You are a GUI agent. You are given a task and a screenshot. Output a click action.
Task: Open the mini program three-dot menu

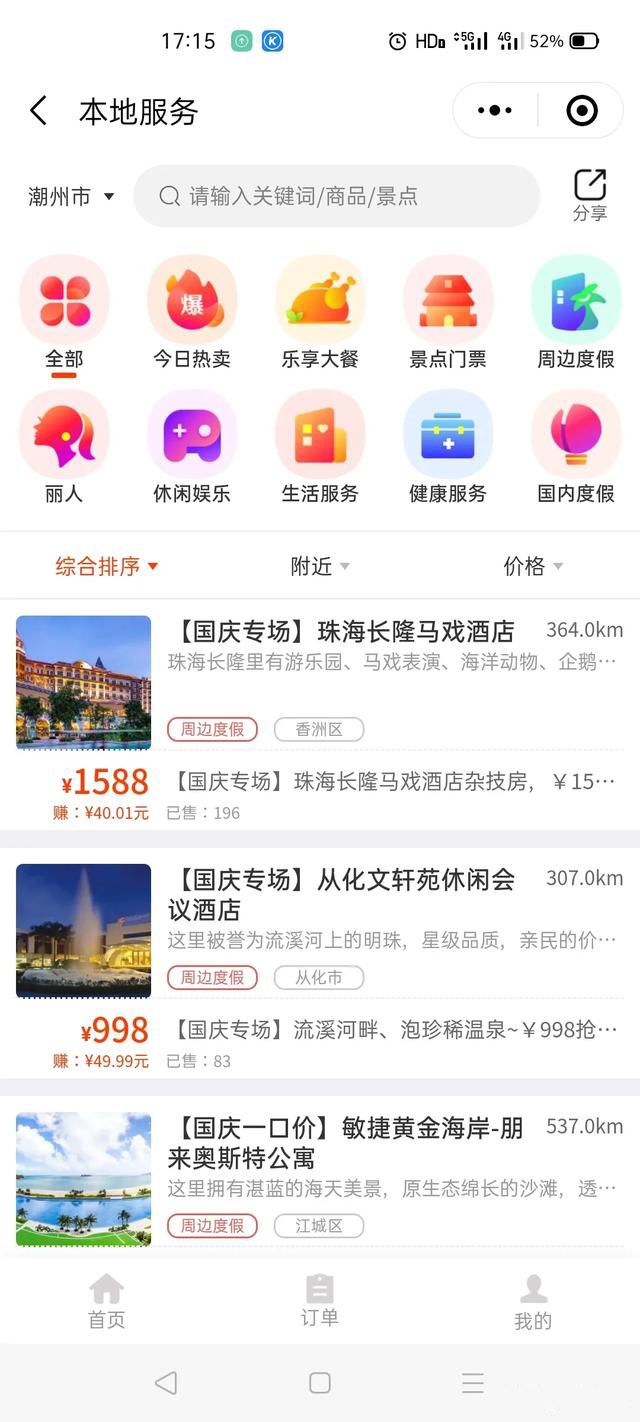(495, 110)
